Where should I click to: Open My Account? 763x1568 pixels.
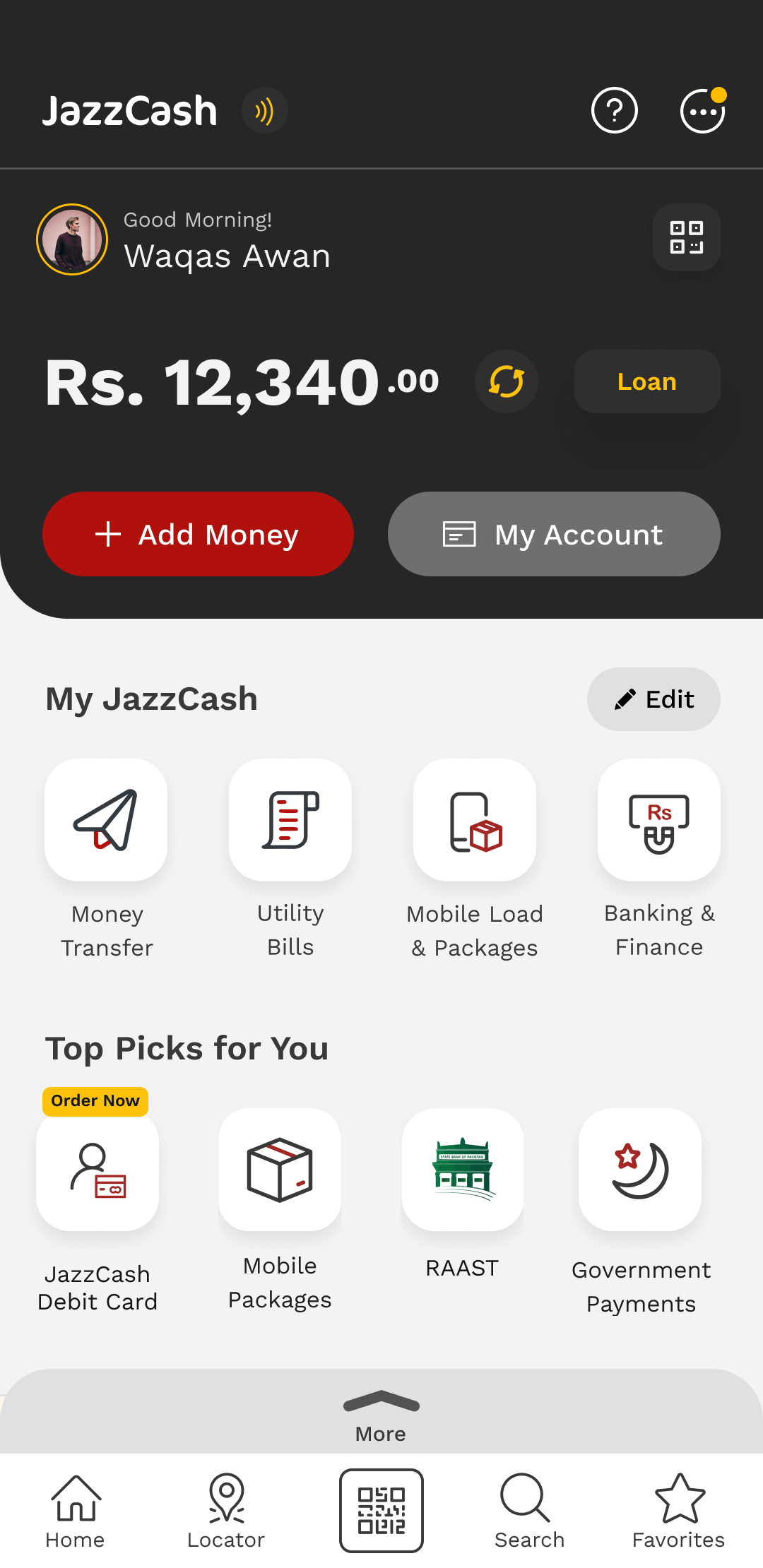(x=554, y=534)
